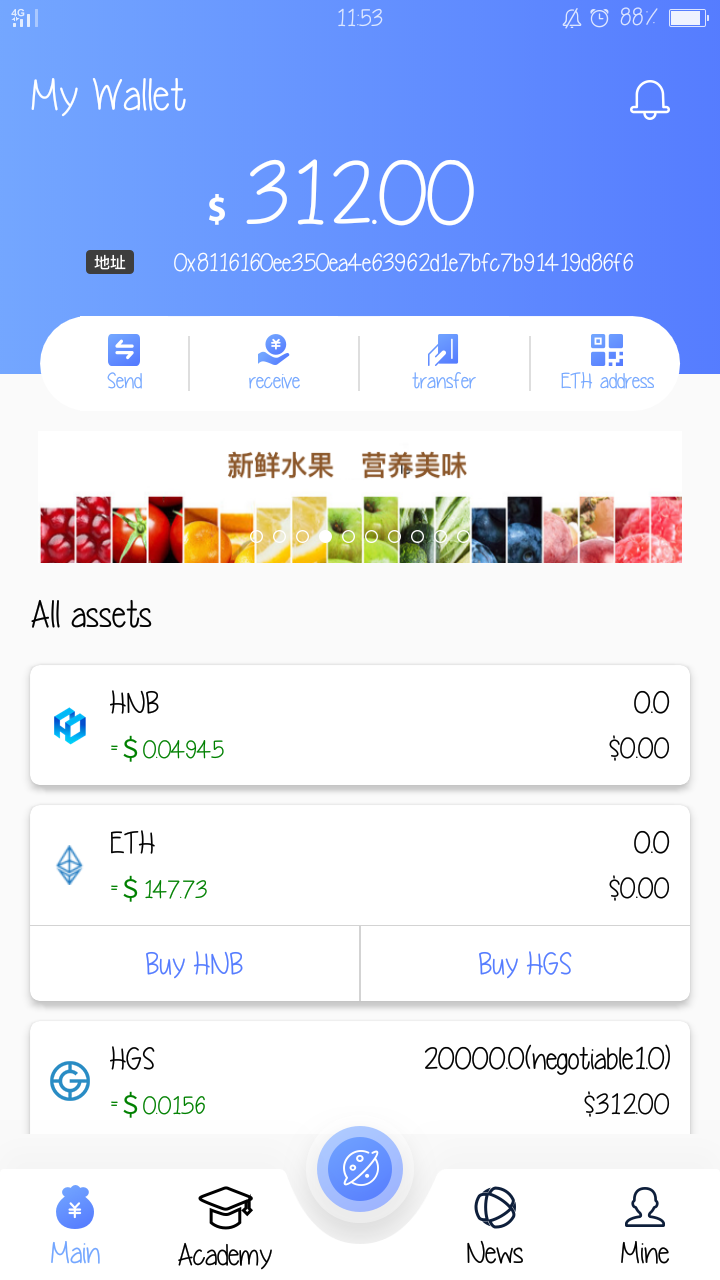Open the HNB asset card
This screenshot has width=720, height=1280.
click(360, 725)
